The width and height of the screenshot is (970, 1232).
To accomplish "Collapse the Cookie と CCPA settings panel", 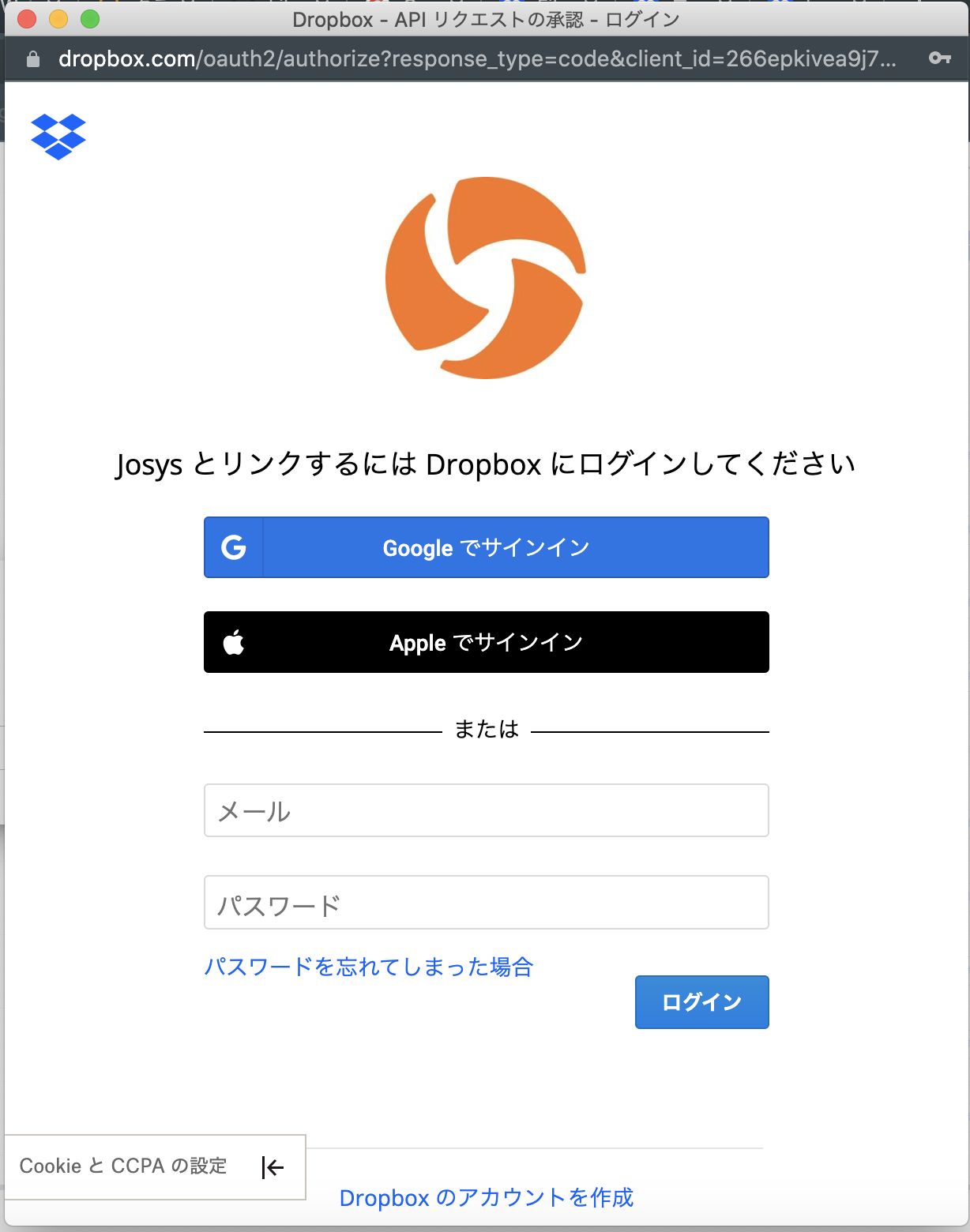I will coord(273,1167).
